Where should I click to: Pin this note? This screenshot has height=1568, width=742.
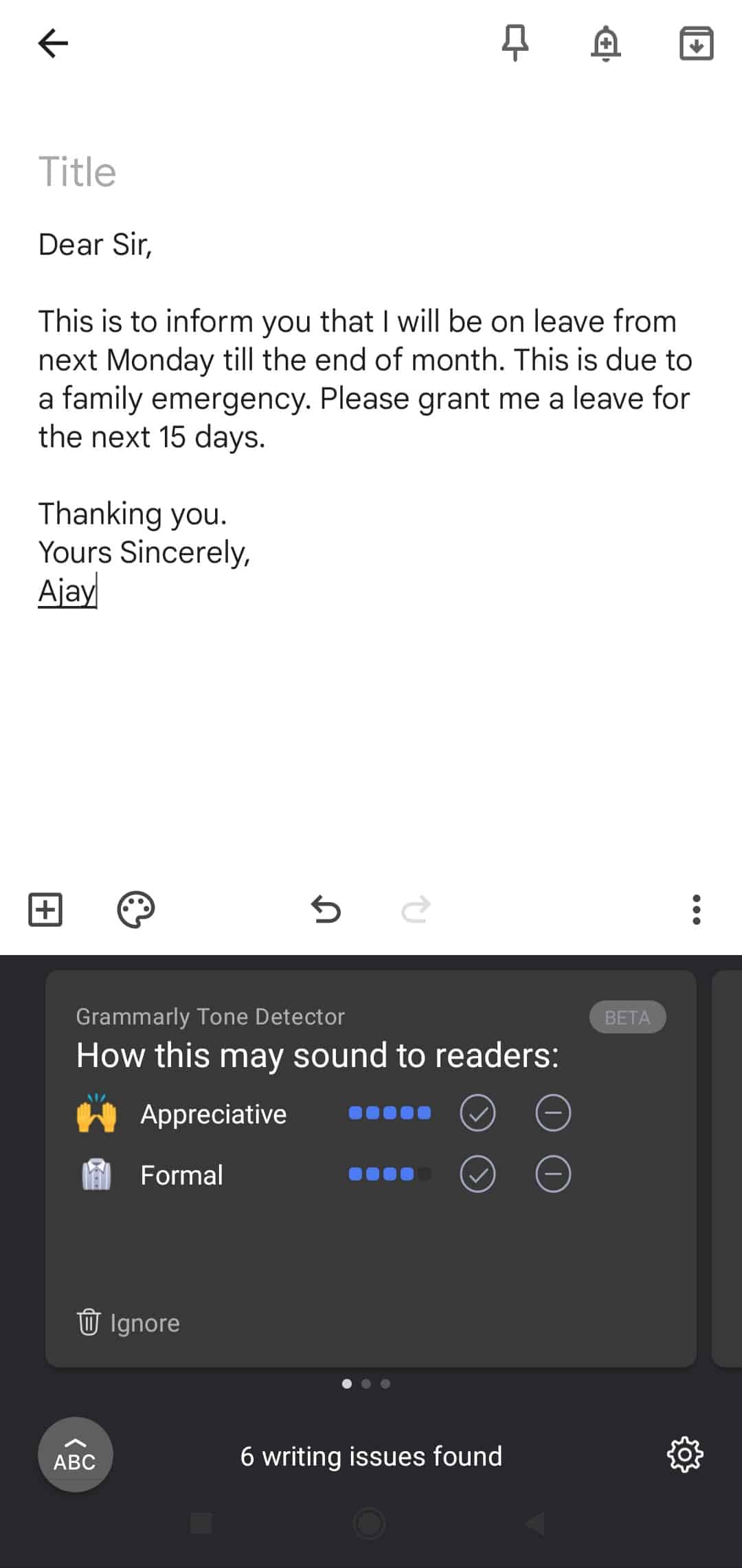[x=515, y=43]
